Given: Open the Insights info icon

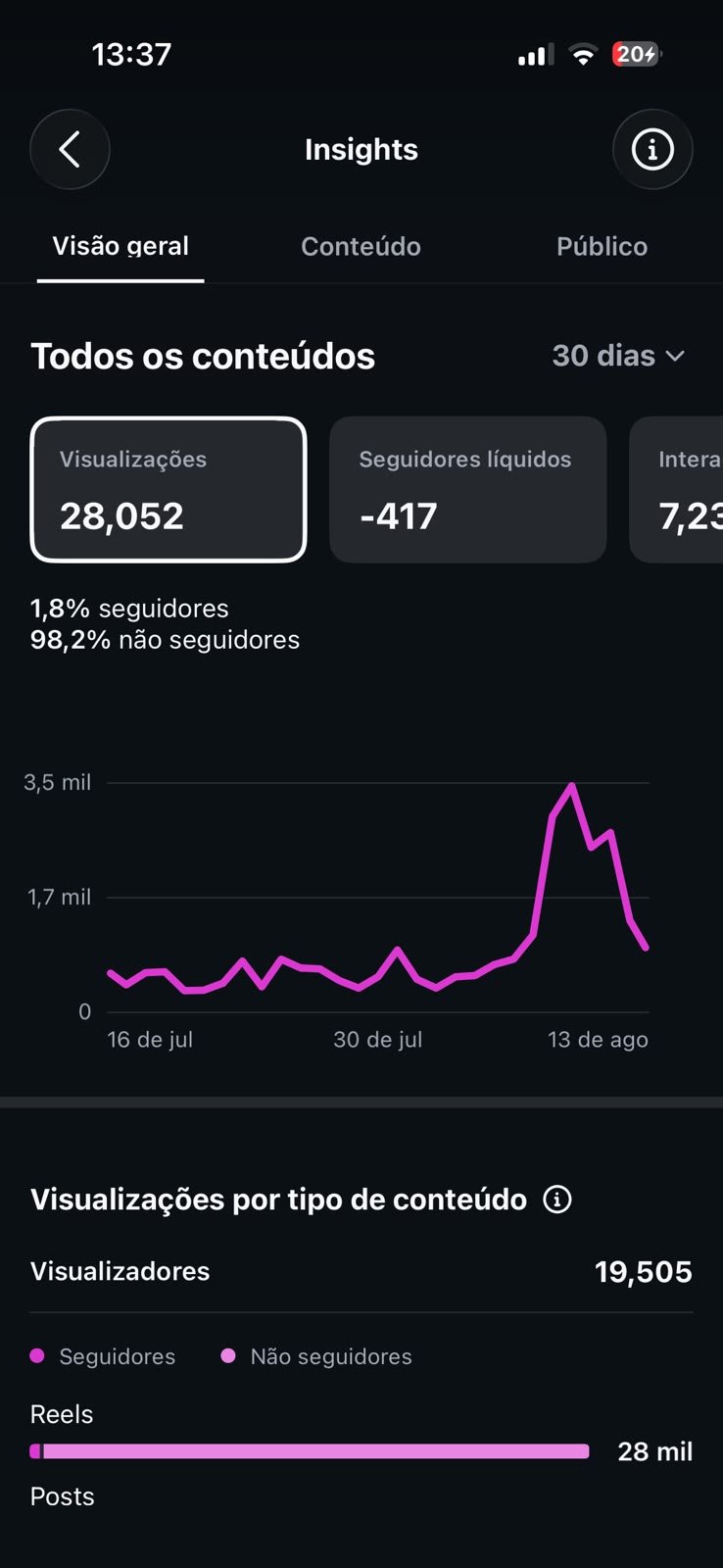Looking at the screenshot, I should (x=652, y=149).
